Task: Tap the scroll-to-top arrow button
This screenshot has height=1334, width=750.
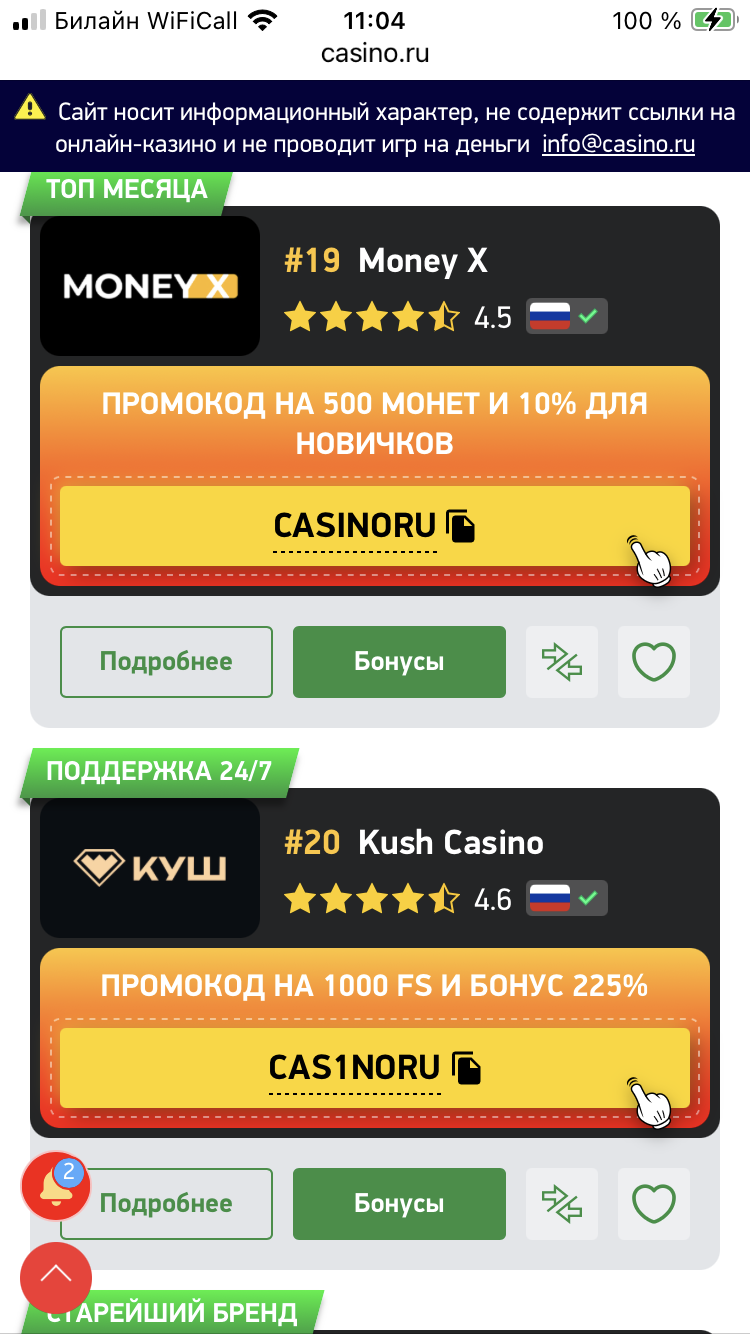Action: tap(56, 1276)
